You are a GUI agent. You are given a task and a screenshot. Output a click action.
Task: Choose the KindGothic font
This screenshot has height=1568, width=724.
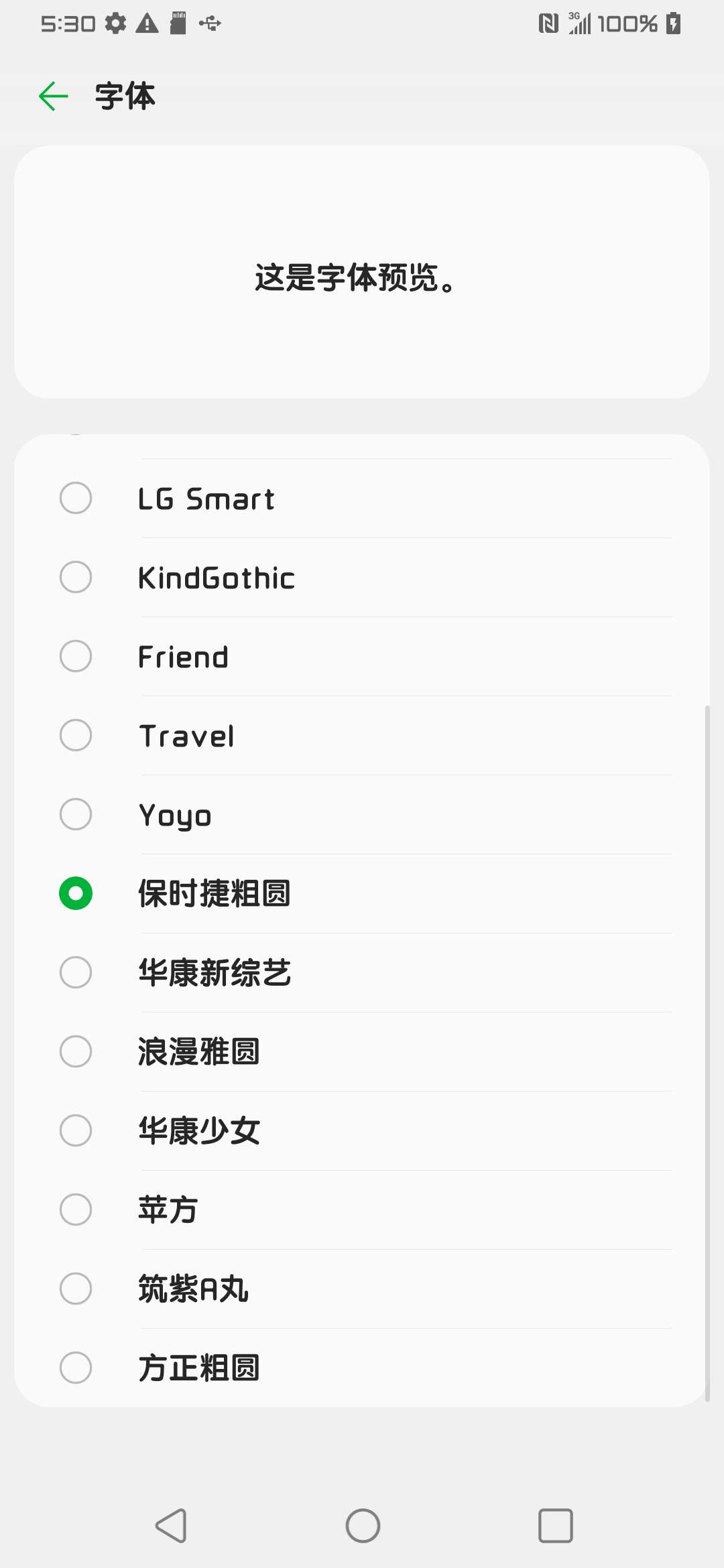pos(362,578)
